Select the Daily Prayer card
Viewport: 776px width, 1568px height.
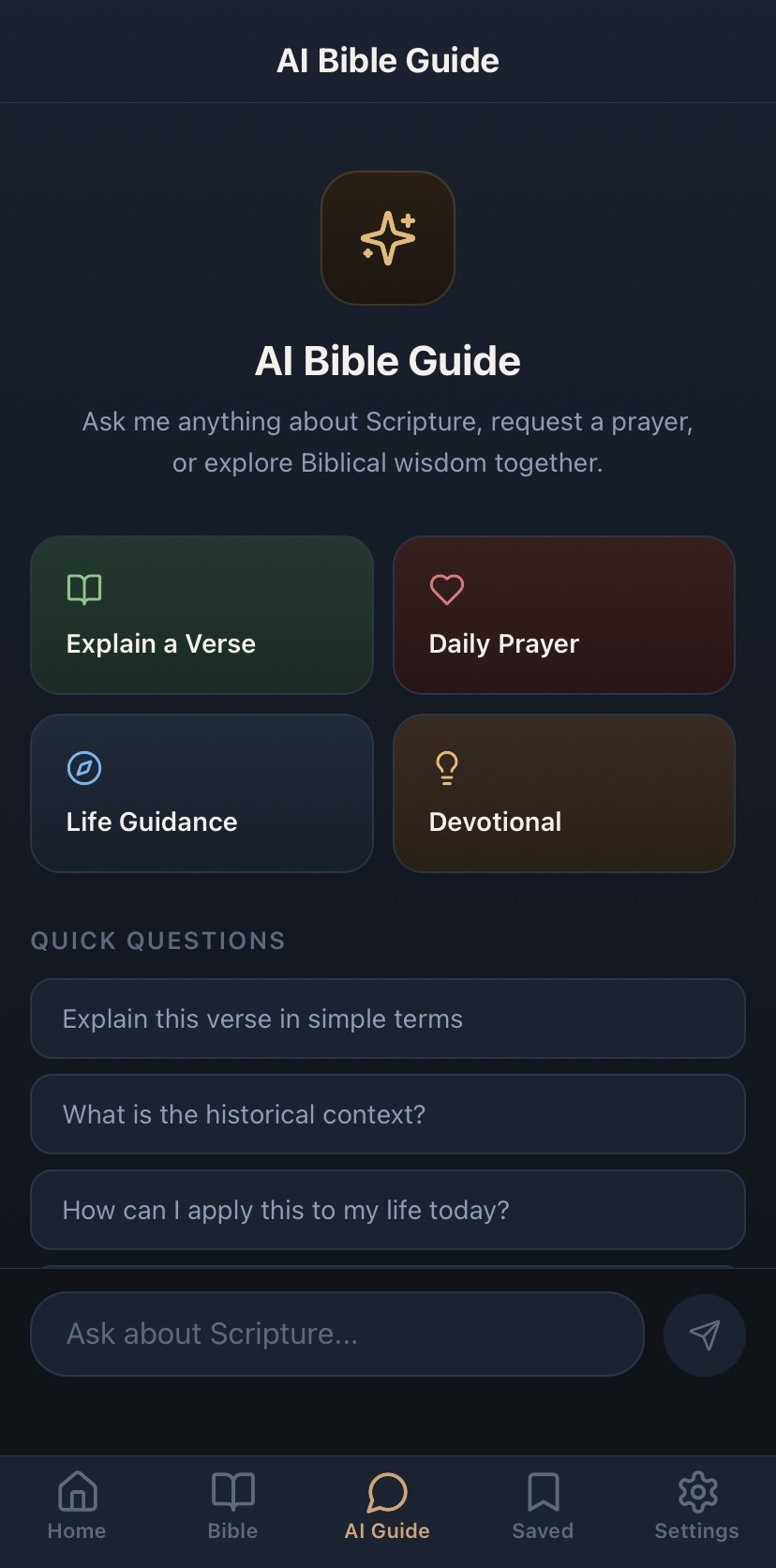click(x=563, y=615)
